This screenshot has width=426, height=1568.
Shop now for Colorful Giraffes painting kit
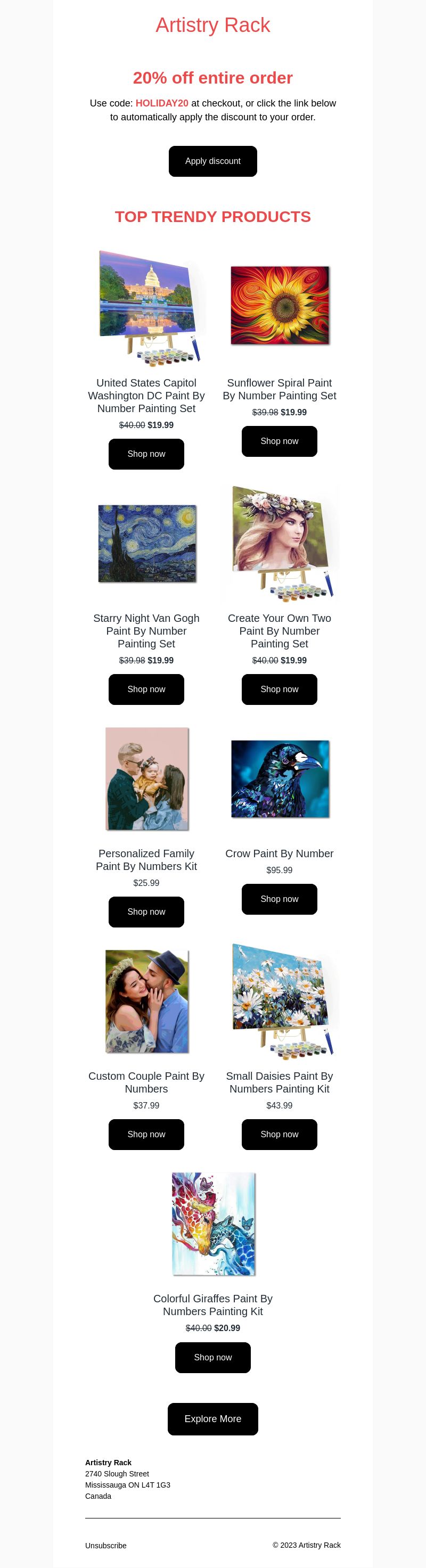tap(212, 1357)
